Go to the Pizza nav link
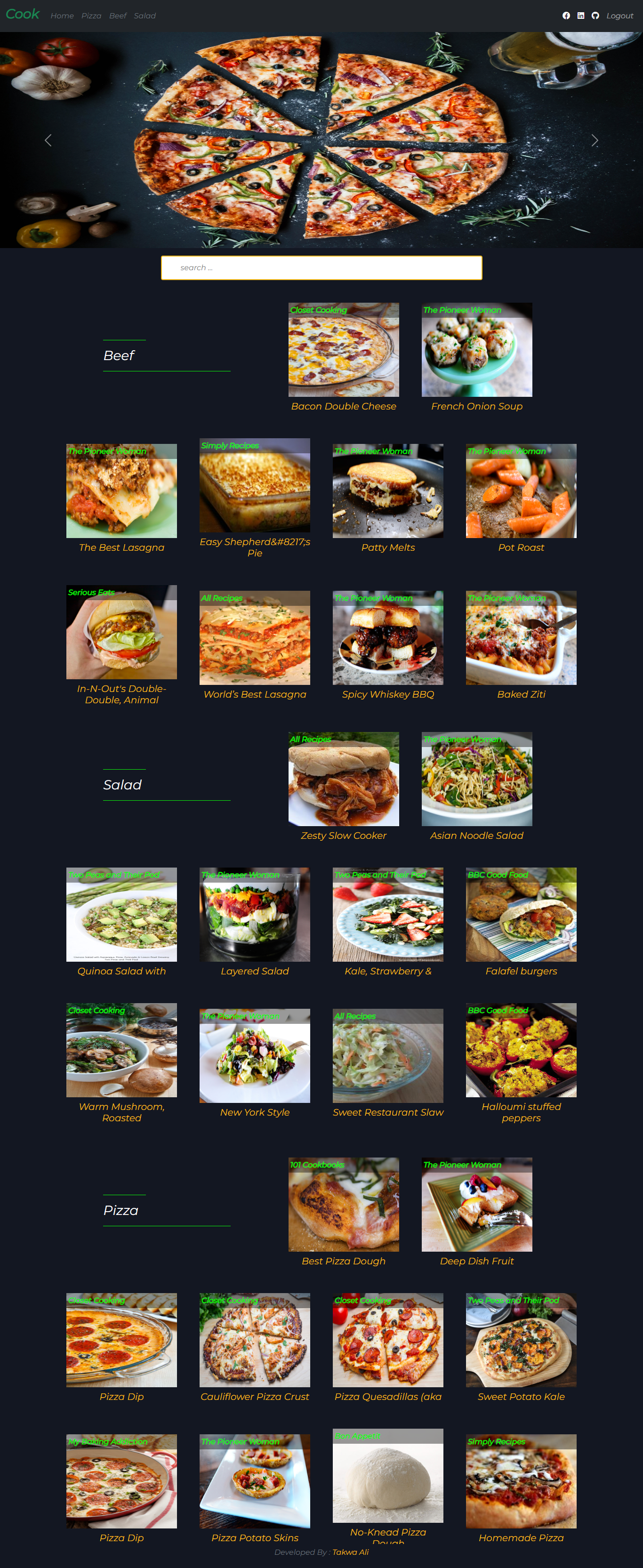This screenshot has width=643, height=1568. (x=91, y=16)
